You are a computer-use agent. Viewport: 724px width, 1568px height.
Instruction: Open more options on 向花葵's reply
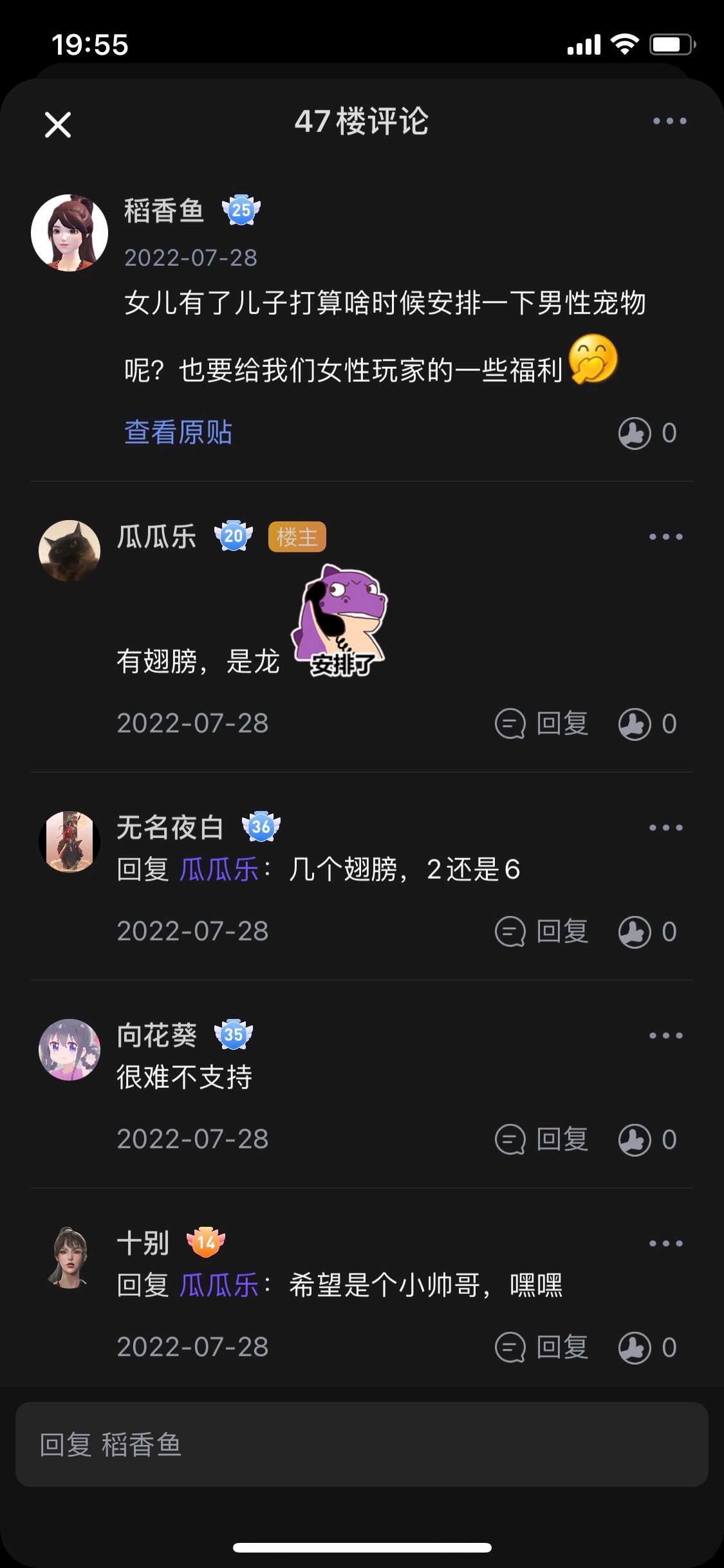666,1036
